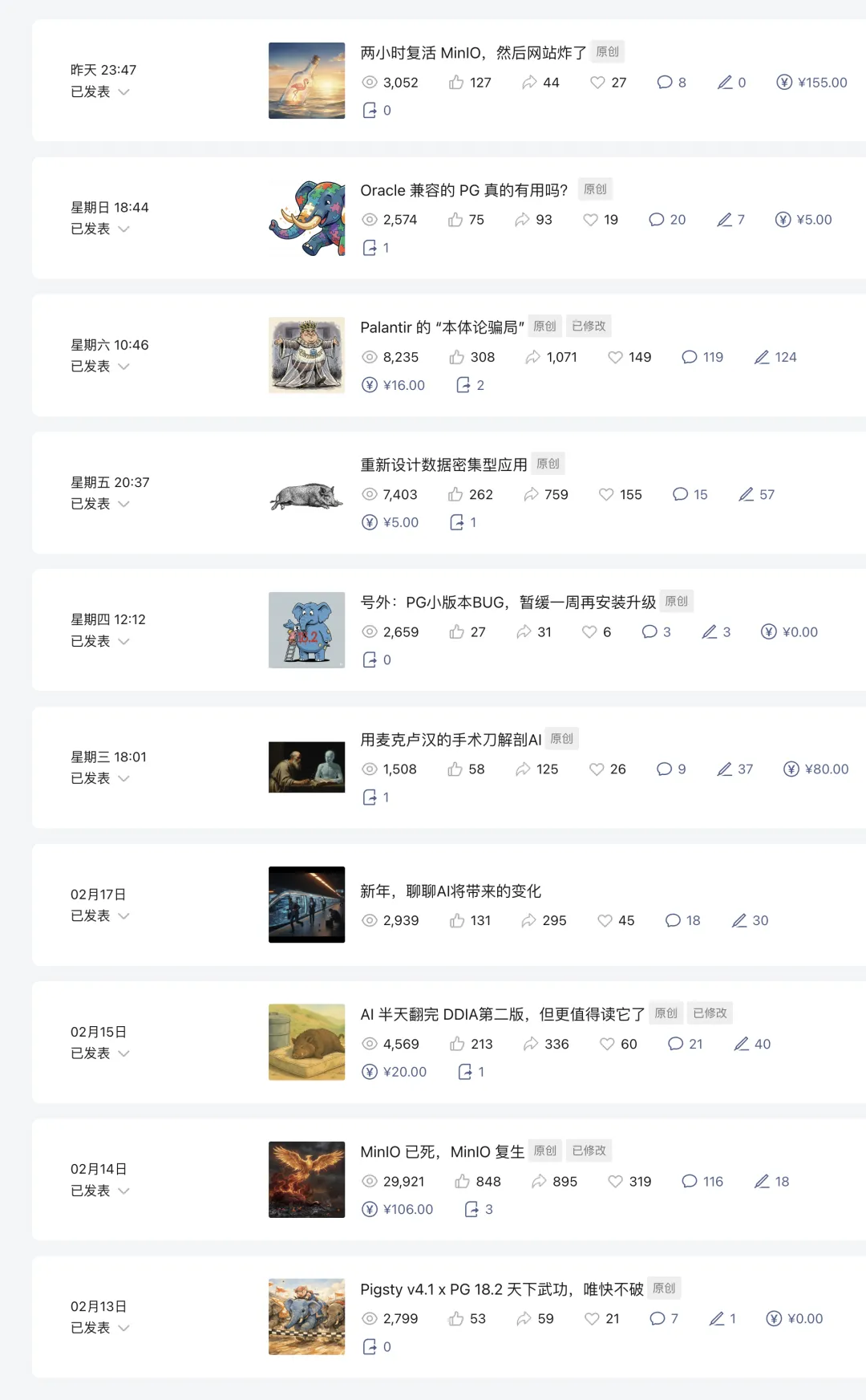Open article Oracle 兼容的 PG 真的有用吗？
The height and width of the screenshot is (1400, 866).
(x=463, y=190)
